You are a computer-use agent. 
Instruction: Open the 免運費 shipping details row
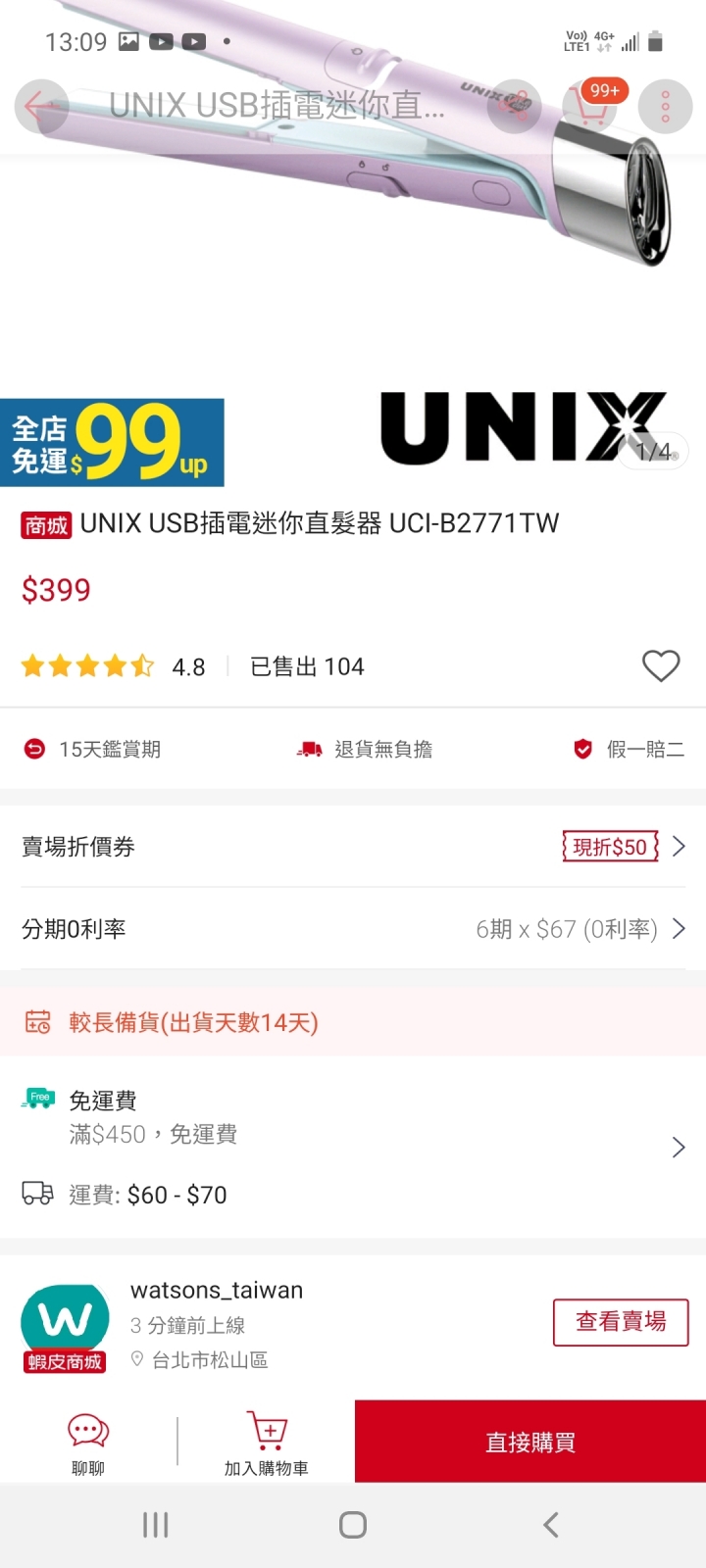(x=353, y=1147)
